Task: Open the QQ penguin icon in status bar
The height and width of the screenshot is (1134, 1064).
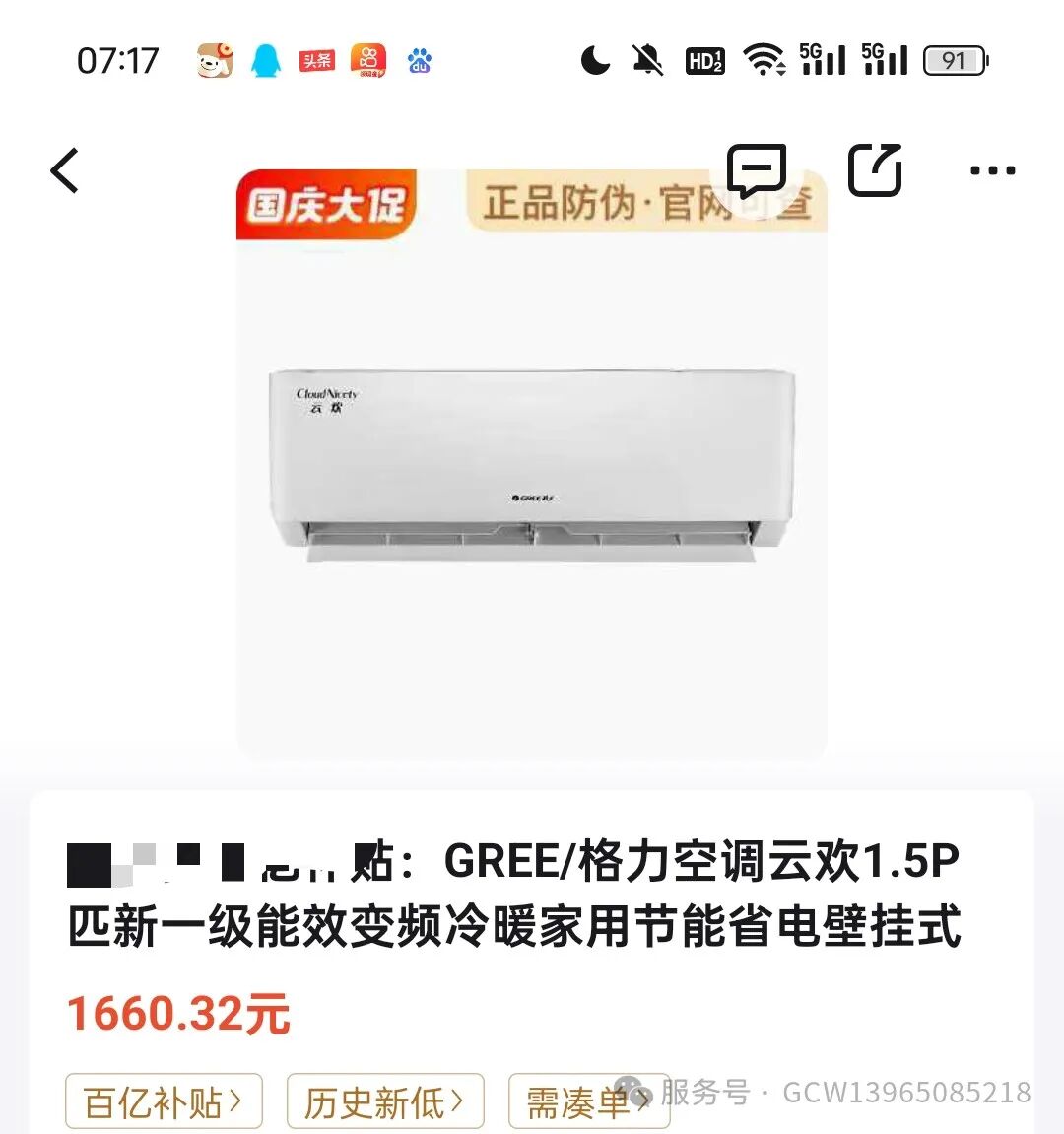Action: tap(264, 60)
